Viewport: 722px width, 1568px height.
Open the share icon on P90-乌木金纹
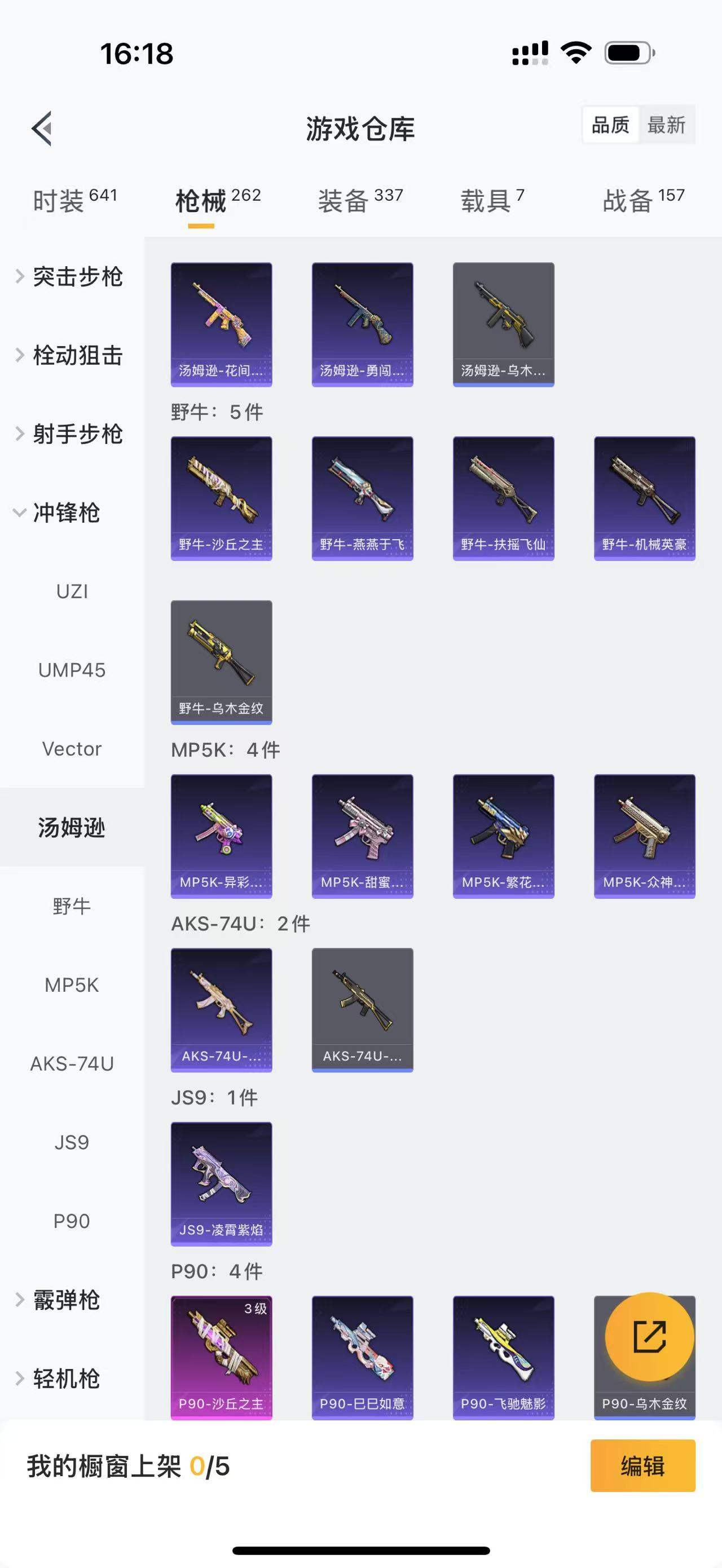(650, 1338)
